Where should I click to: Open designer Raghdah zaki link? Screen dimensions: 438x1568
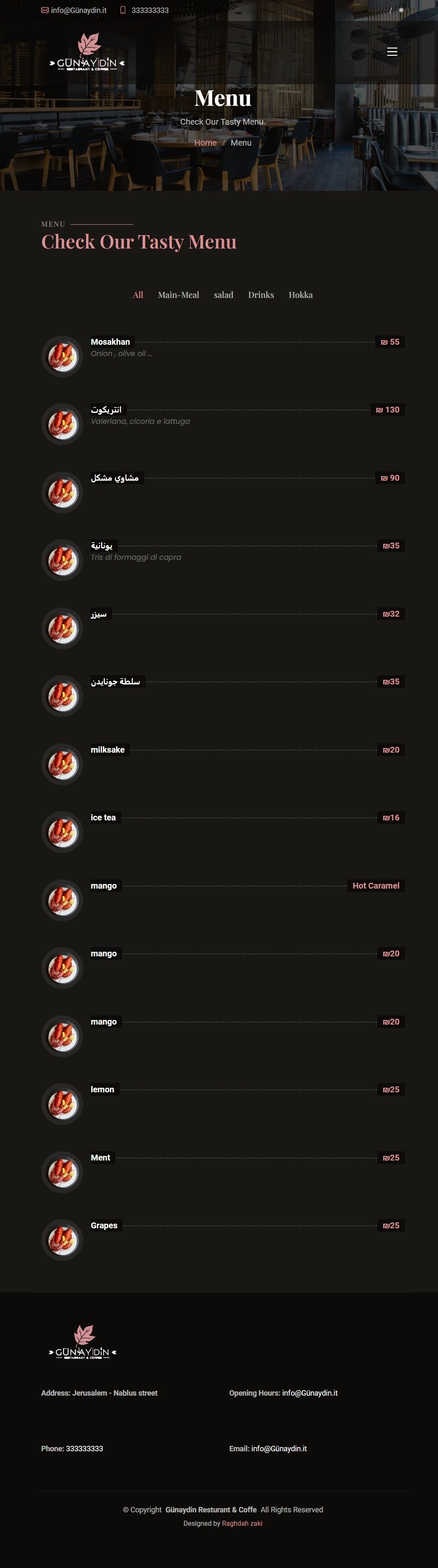[x=242, y=1523]
